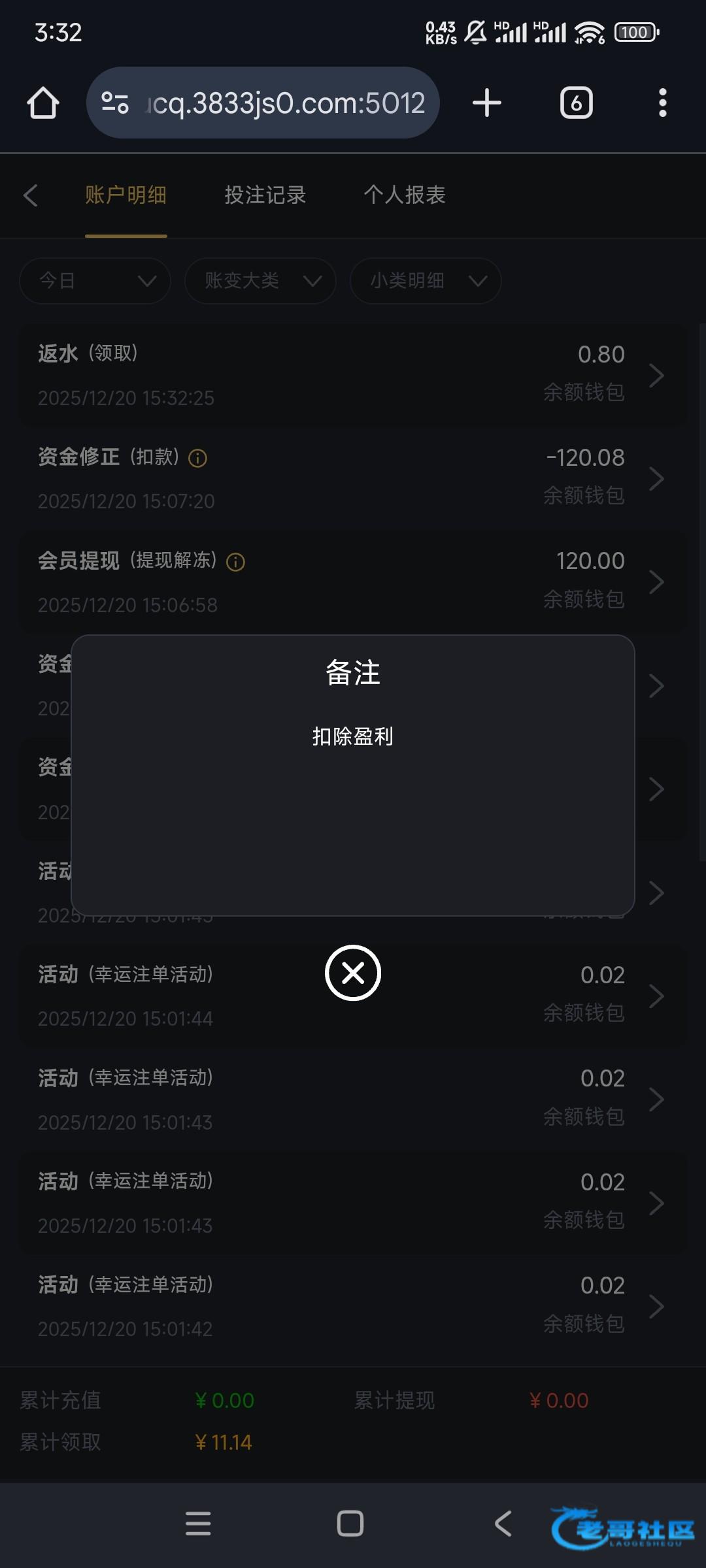This screenshot has width=706, height=1568.
Task: Expand the 账变大类 filter
Action: pyautogui.click(x=260, y=281)
